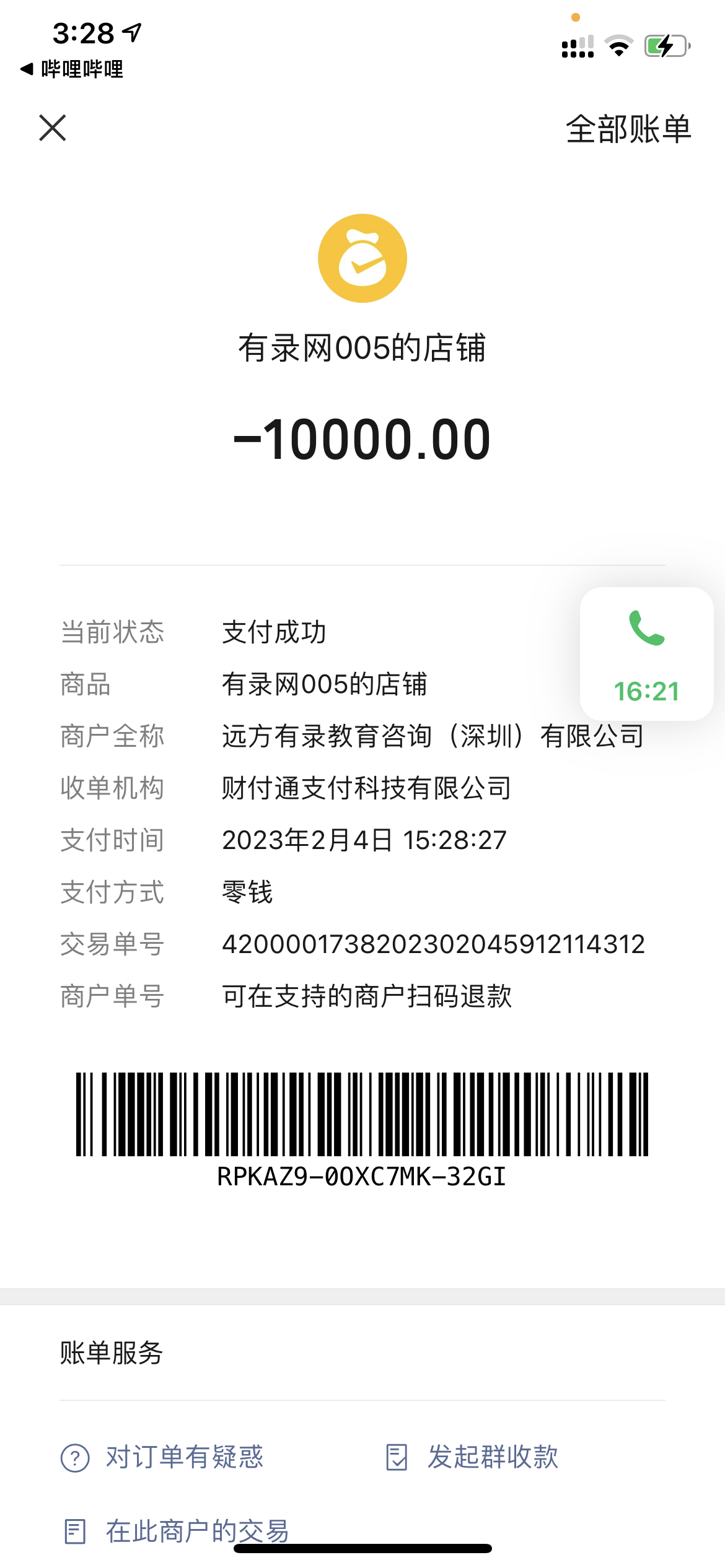Start a group collection via 发起群收款
Screen dimensions: 725x1568
click(472, 1457)
